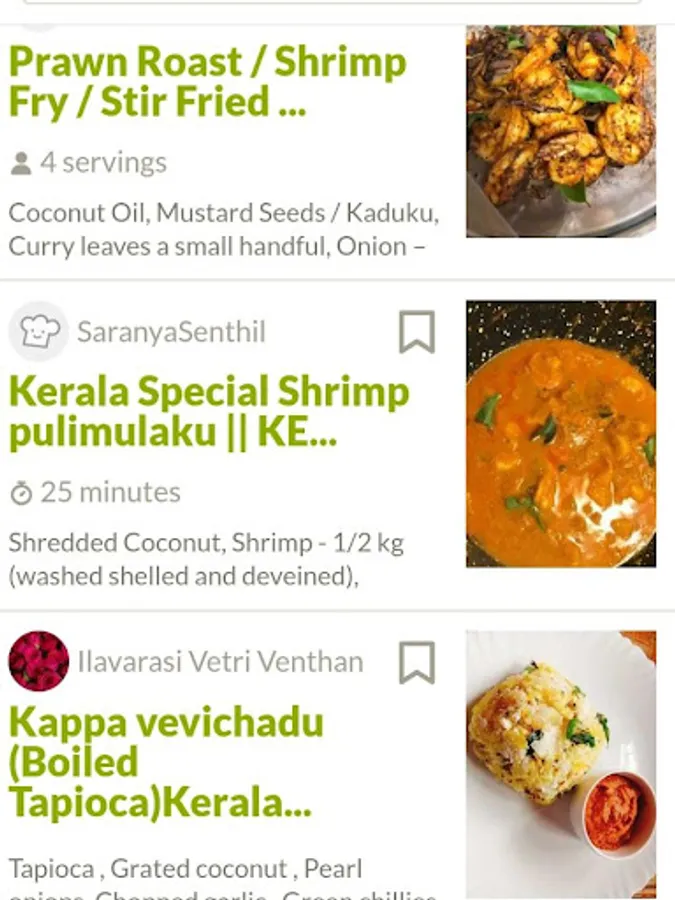The image size is (675, 900).
Task: Bookmark the Kerala Special Shrimp pulimulaku recipe
Action: point(417,332)
